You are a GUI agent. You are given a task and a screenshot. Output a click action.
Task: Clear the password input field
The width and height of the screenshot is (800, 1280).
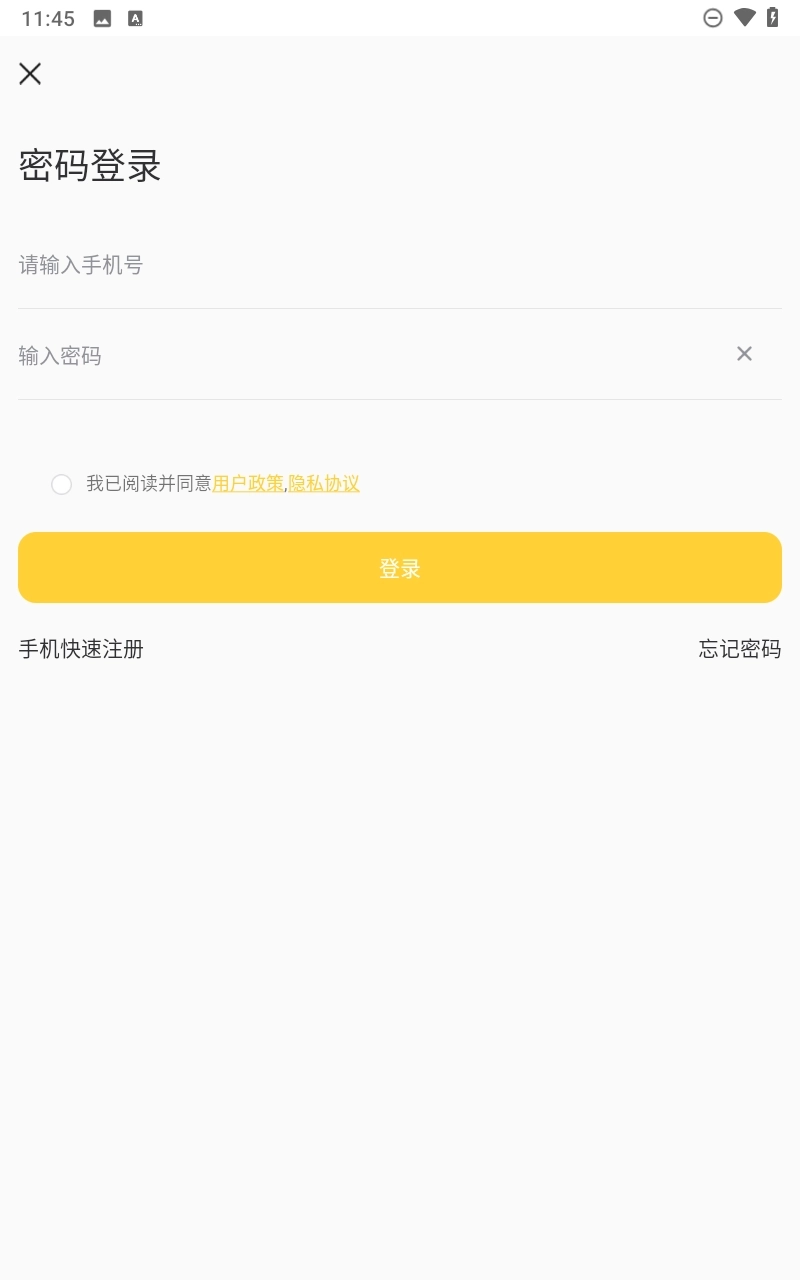click(744, 354)
